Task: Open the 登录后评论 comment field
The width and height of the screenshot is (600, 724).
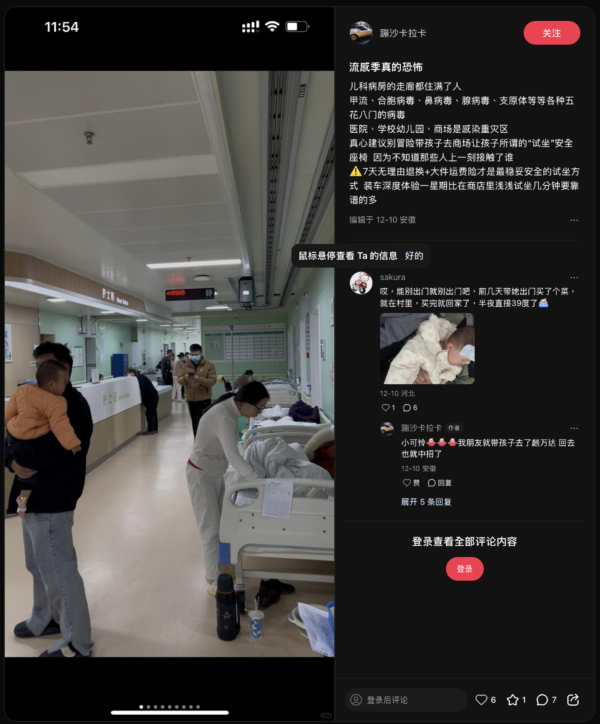Action: tap(406, 700)
